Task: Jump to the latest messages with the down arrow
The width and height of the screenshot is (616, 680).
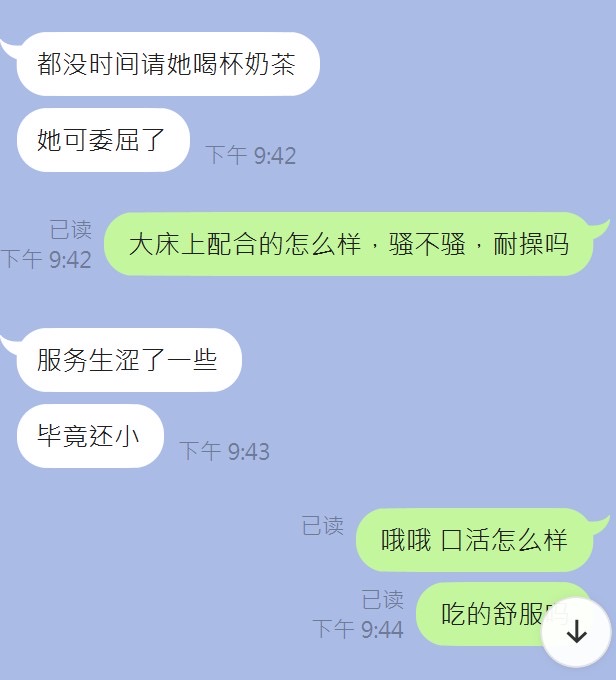Action: pos(576,632)
